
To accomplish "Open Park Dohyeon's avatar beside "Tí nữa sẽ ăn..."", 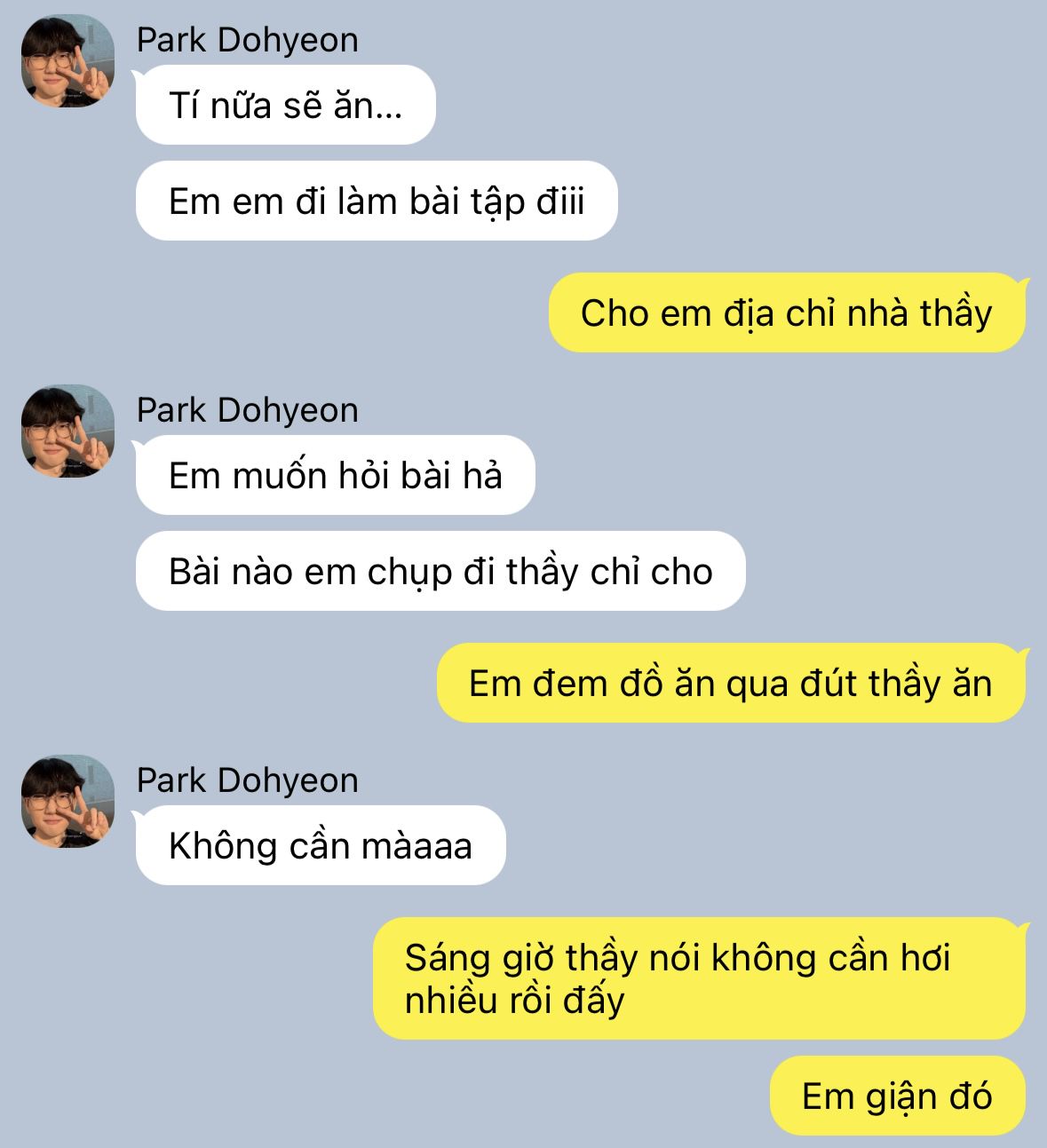I will (67, 61).
